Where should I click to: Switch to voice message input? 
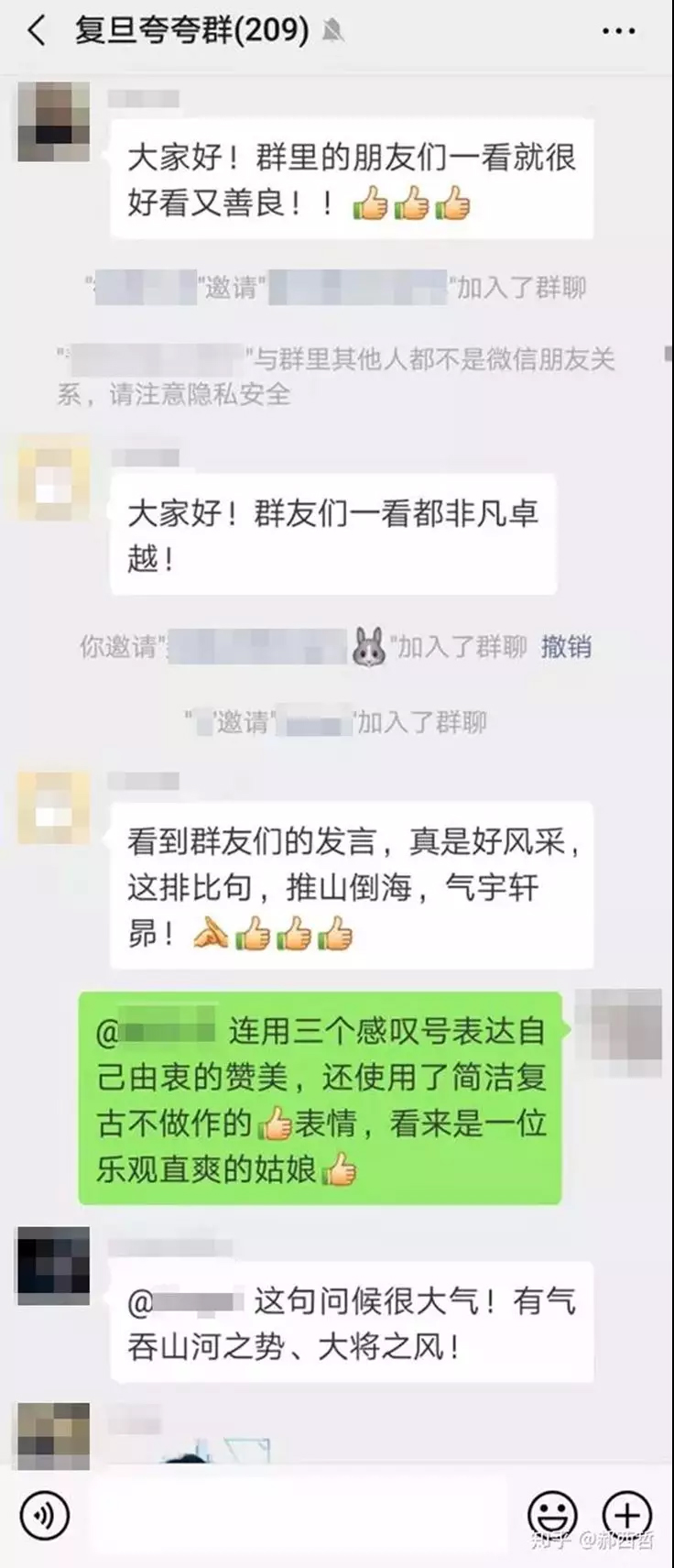(44, 1516)
